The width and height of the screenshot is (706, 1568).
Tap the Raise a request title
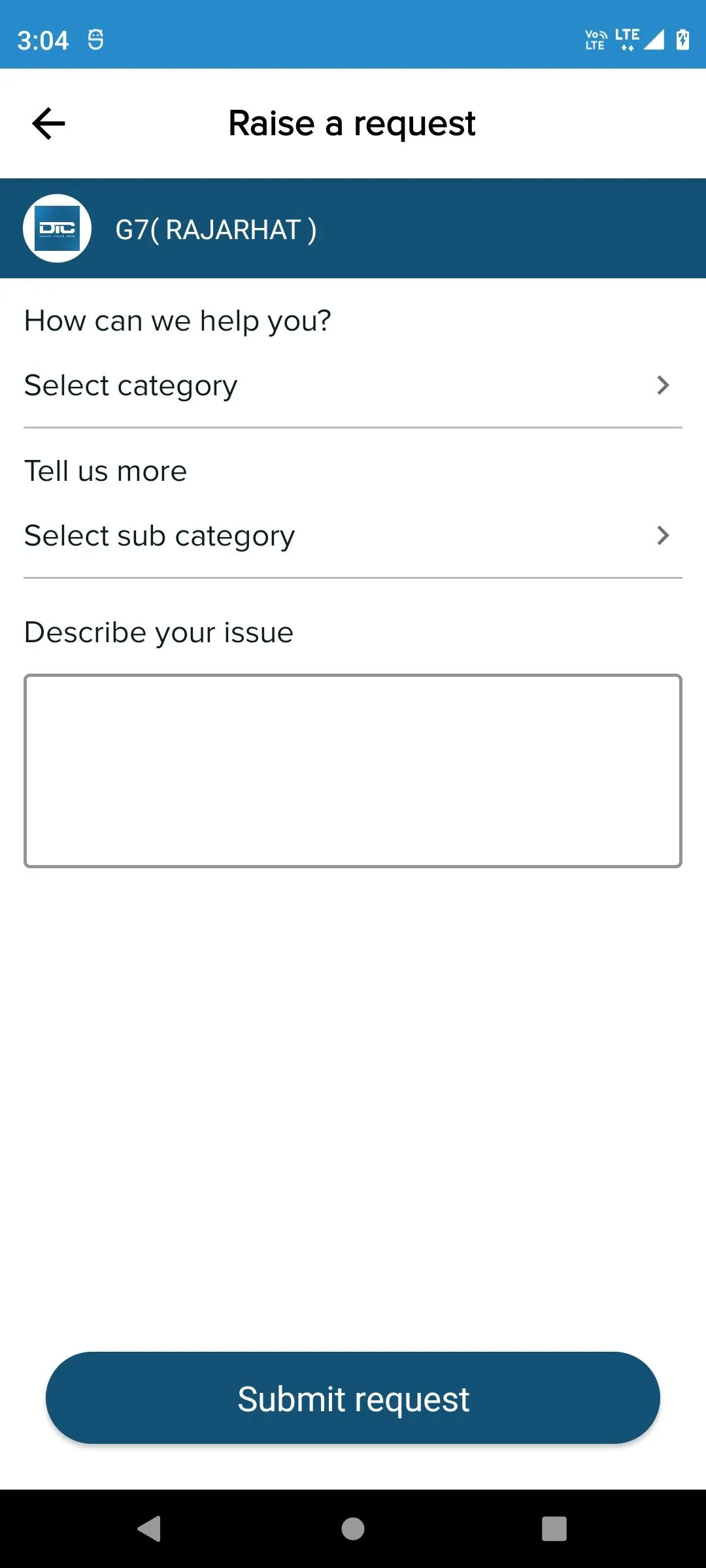[351, 123]
